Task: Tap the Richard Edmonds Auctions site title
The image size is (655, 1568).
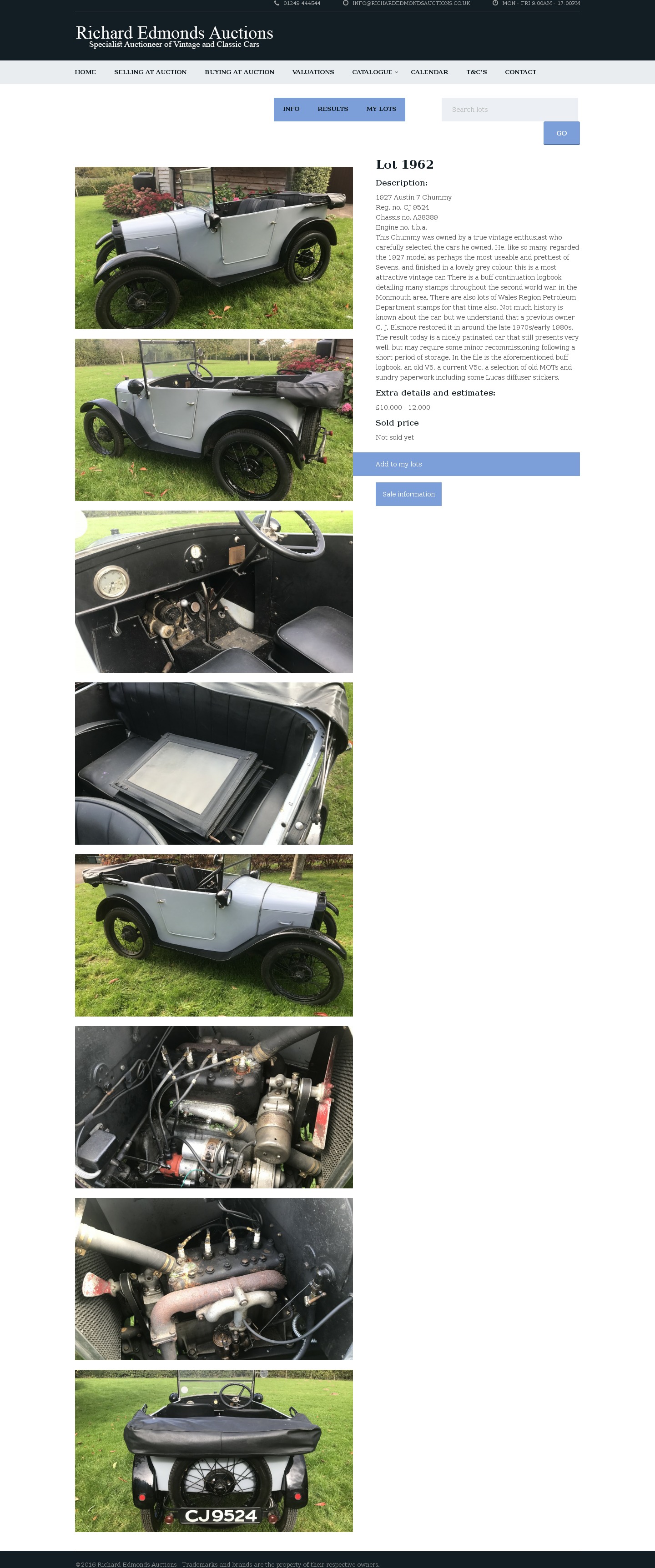Action: [x=174, y=33]
